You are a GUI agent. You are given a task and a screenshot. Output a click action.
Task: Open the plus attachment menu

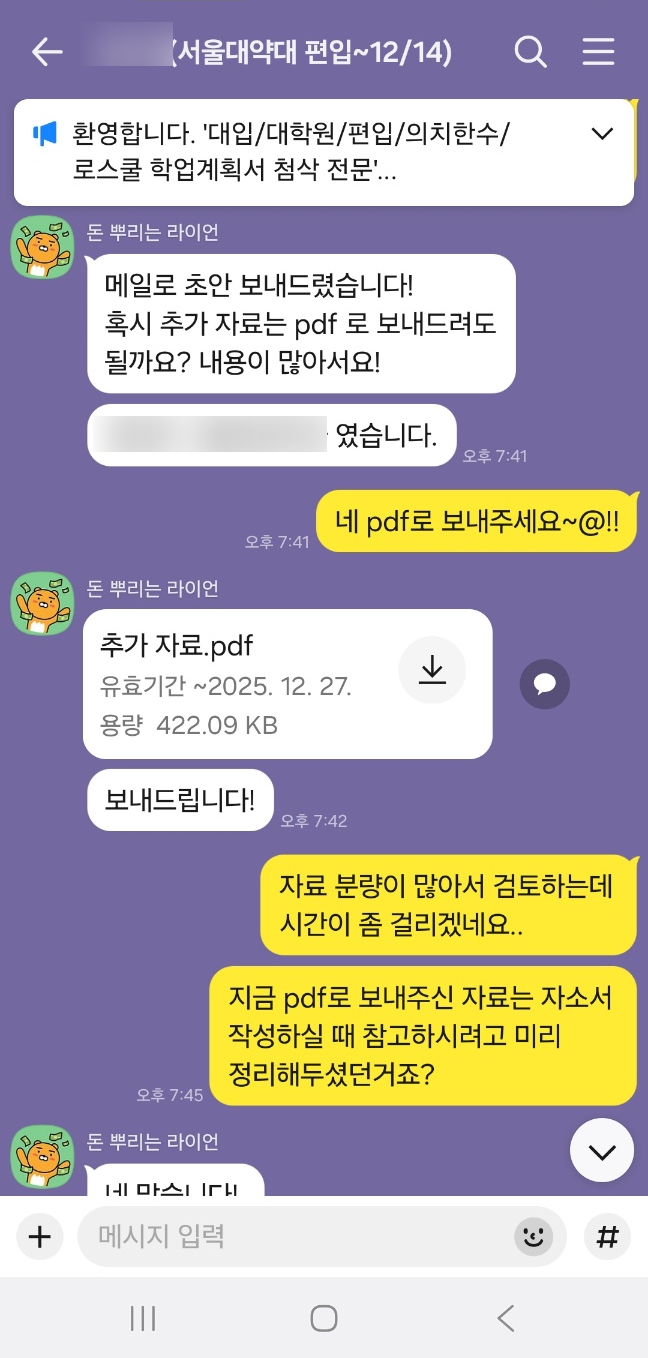point(39,1237)
